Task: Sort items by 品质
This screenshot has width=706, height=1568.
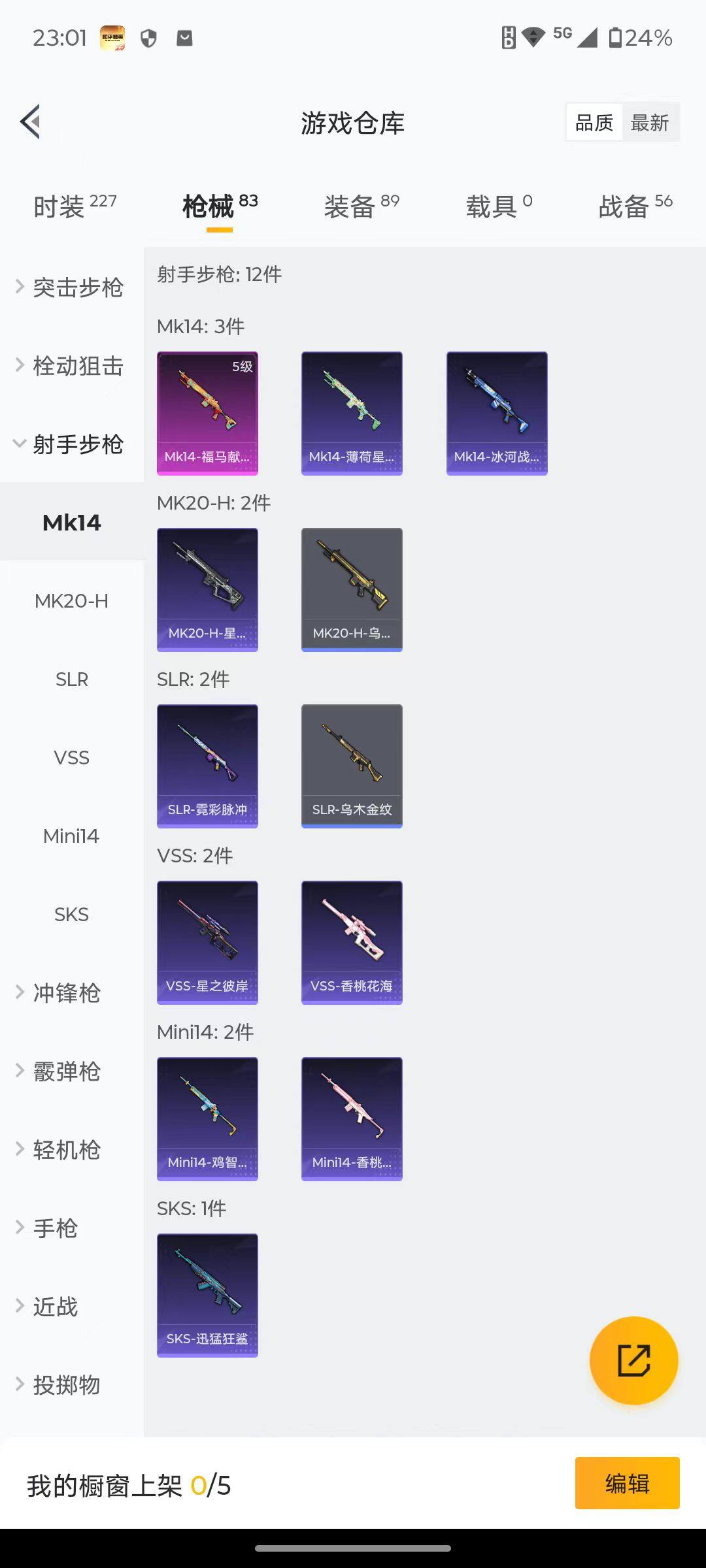Action: [x=594, y=123]
